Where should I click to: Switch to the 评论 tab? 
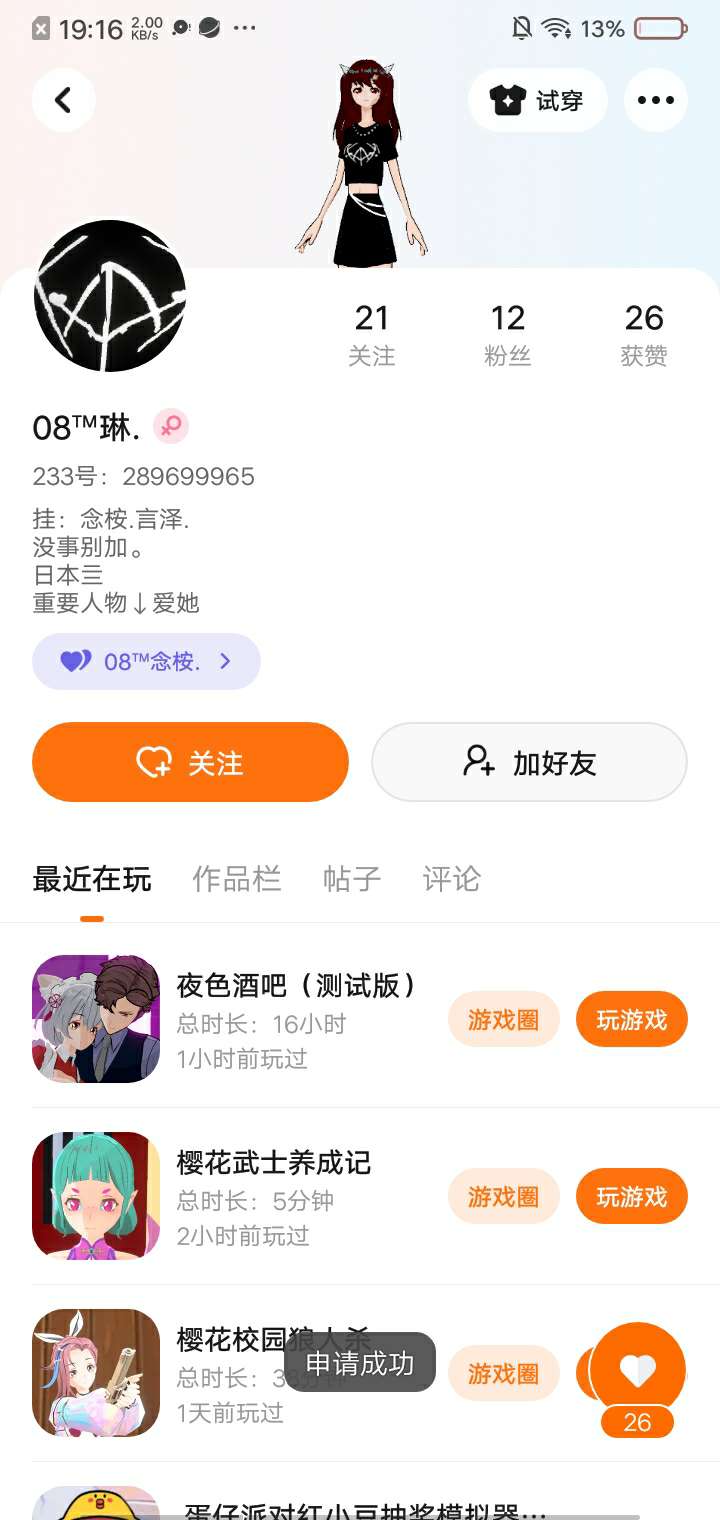[x=452, y=879]
